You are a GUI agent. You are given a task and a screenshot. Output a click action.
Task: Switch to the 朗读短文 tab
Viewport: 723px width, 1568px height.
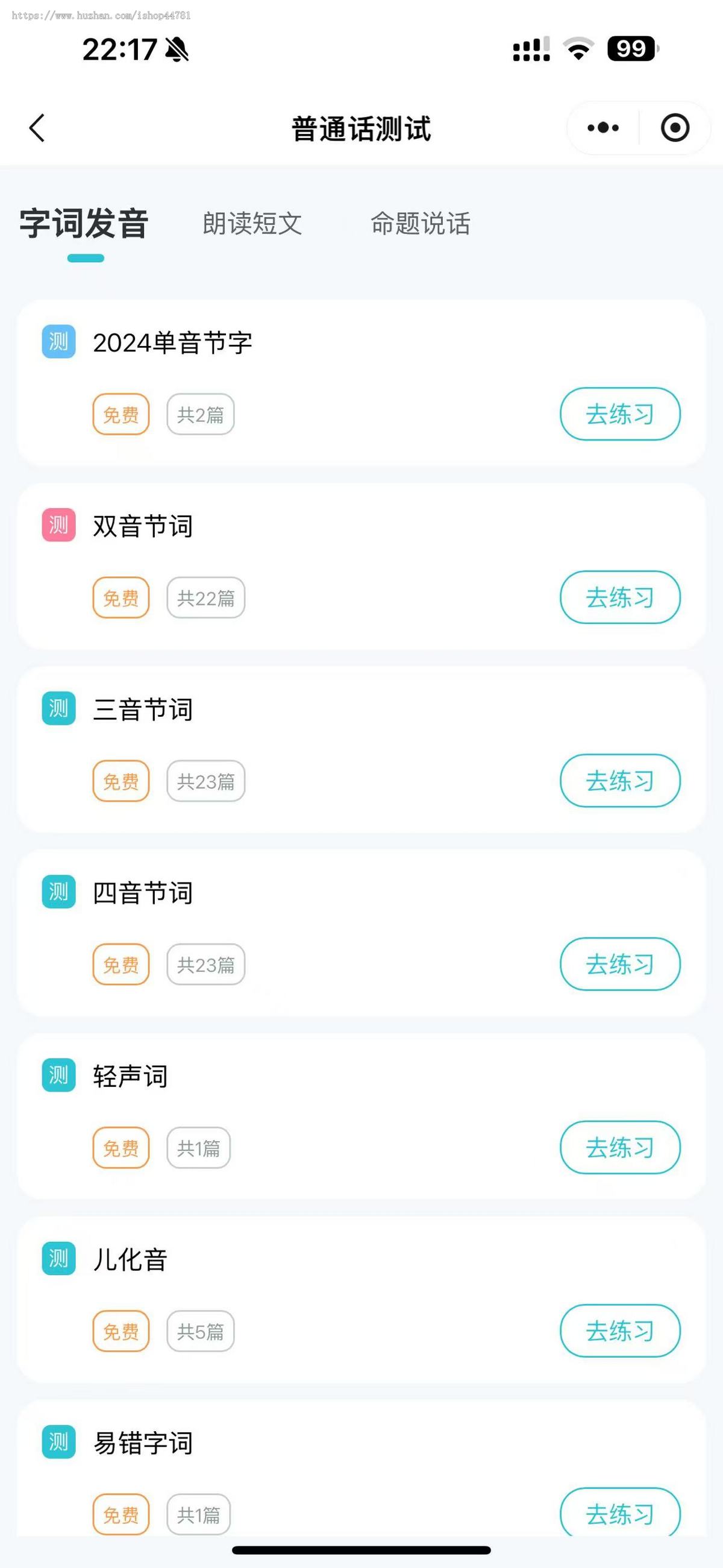253,224
